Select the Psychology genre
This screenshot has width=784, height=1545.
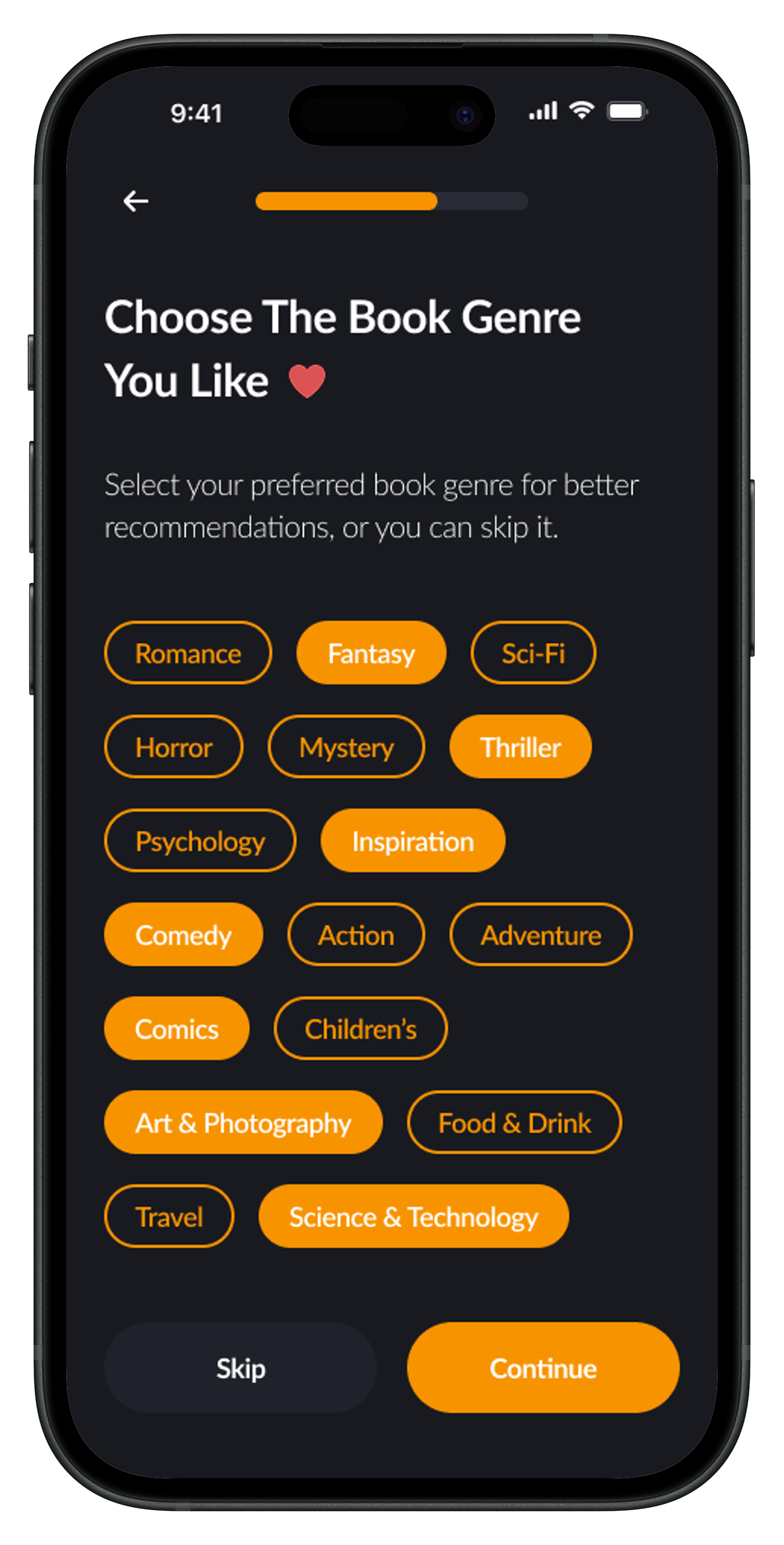coord(200,840)
